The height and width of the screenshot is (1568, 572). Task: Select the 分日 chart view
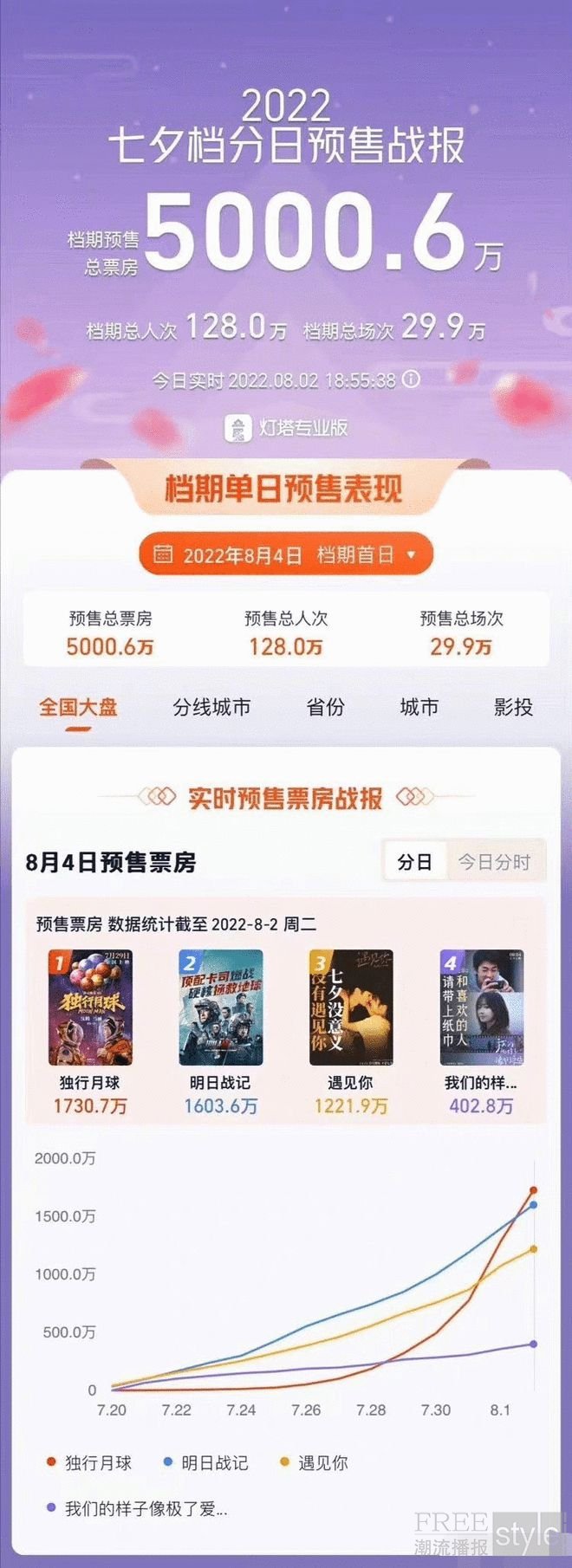[x=414, y=862]
